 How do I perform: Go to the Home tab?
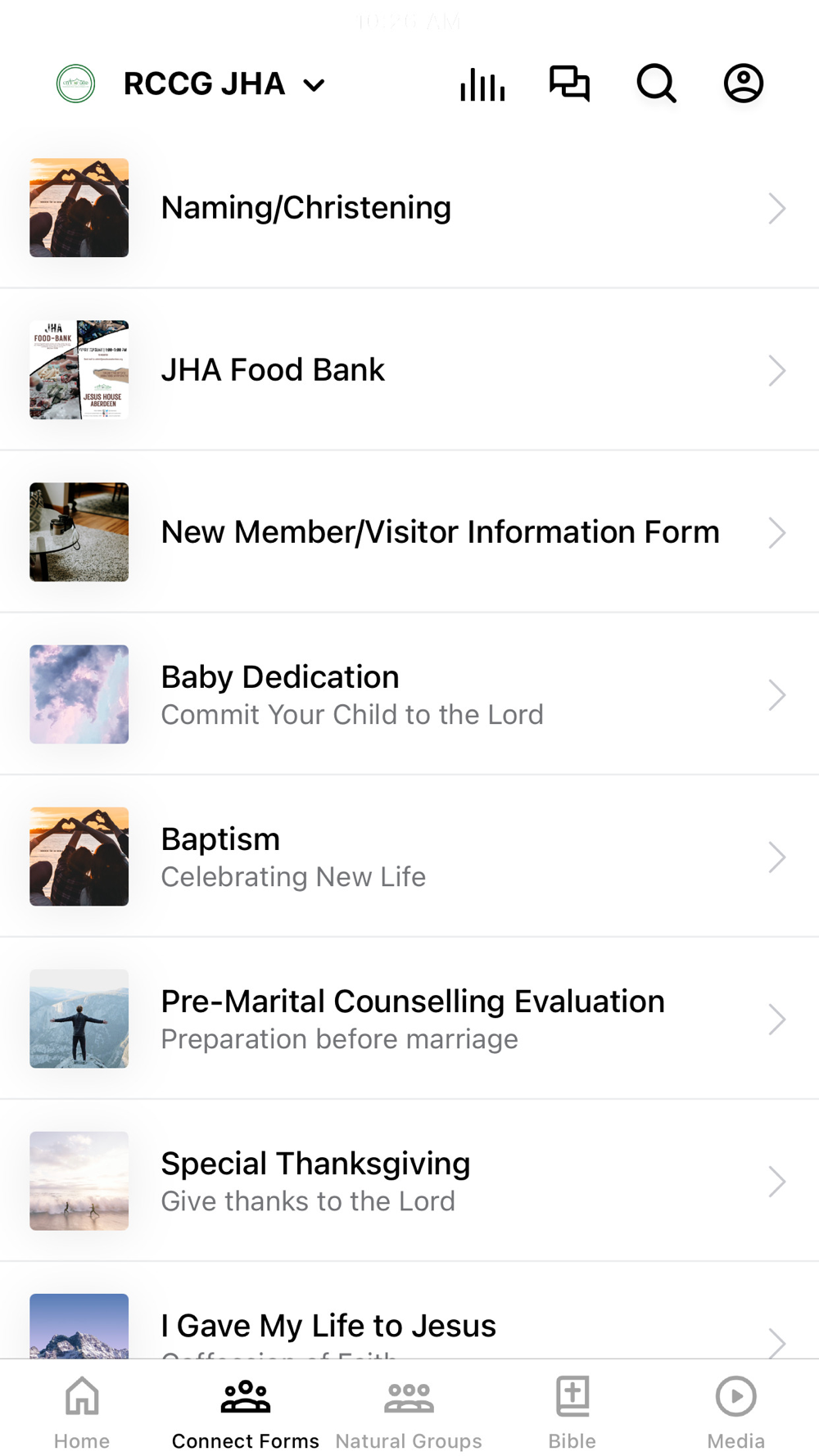coord(82,1412)
